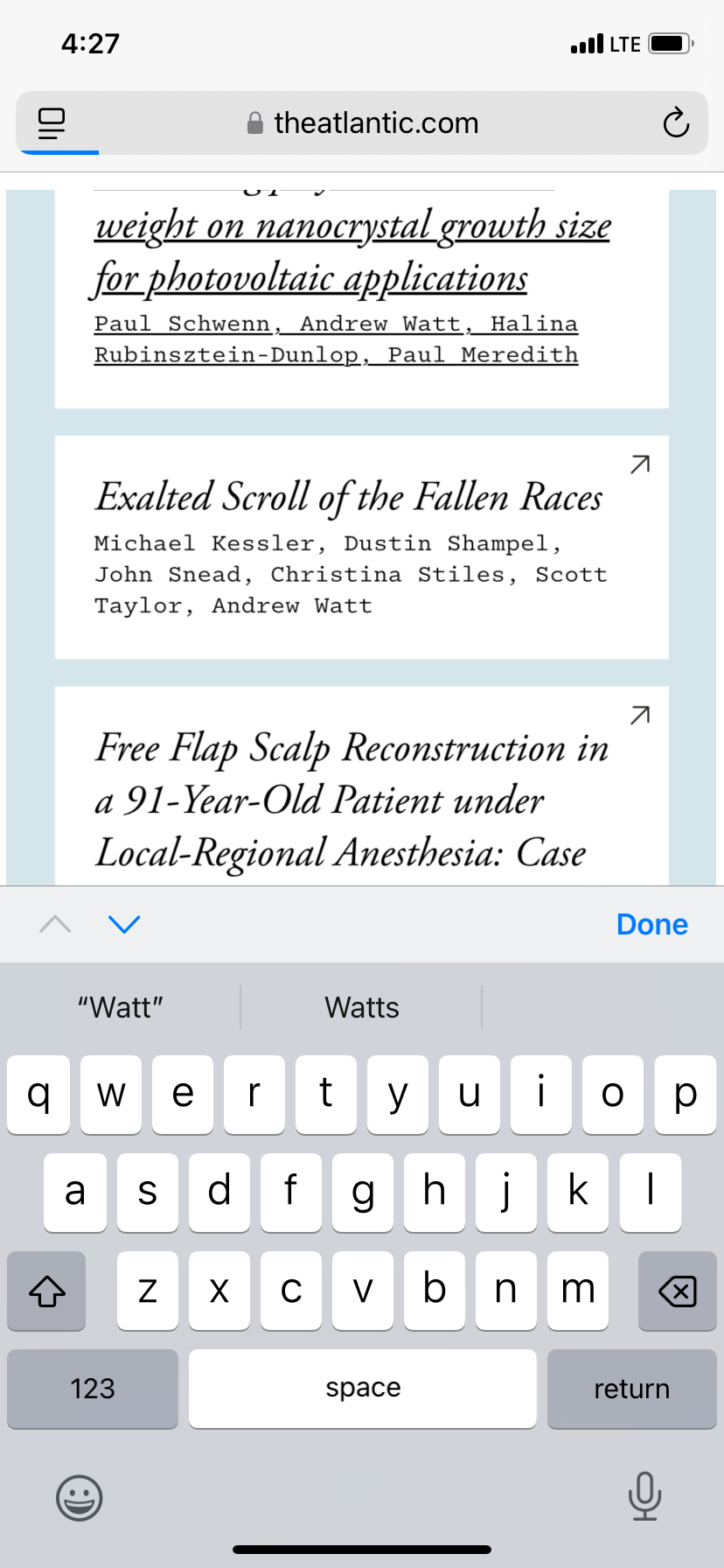The width and height of the screenshot is (724, 1568).
Task: Enable shift on the keyboard
Action: [47, 1291]
